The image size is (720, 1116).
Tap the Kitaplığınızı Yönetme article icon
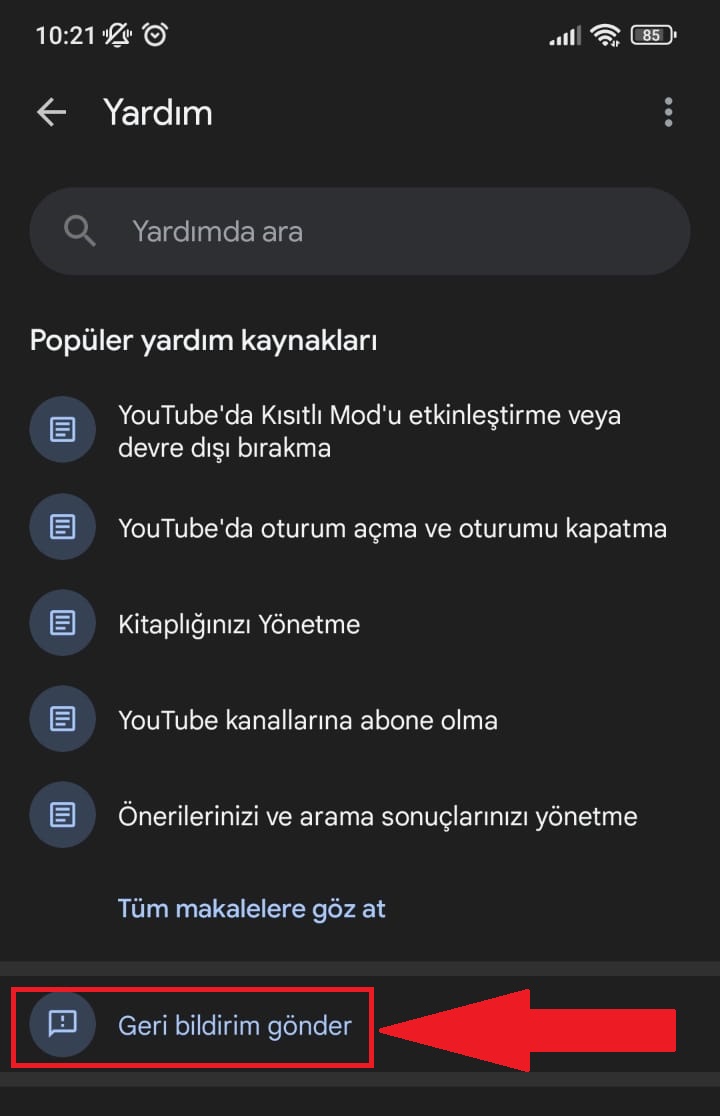62,622
